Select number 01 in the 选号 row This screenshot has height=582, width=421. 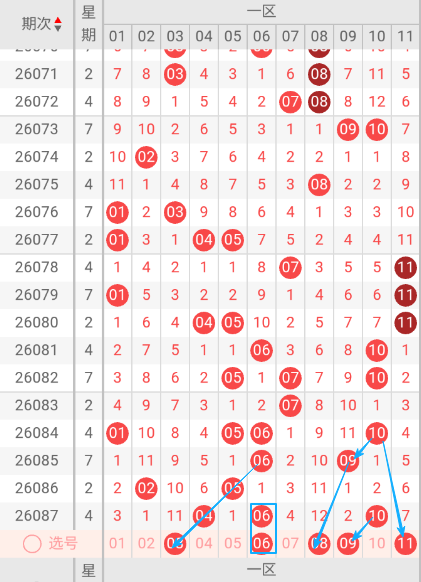tap(117, 543)
